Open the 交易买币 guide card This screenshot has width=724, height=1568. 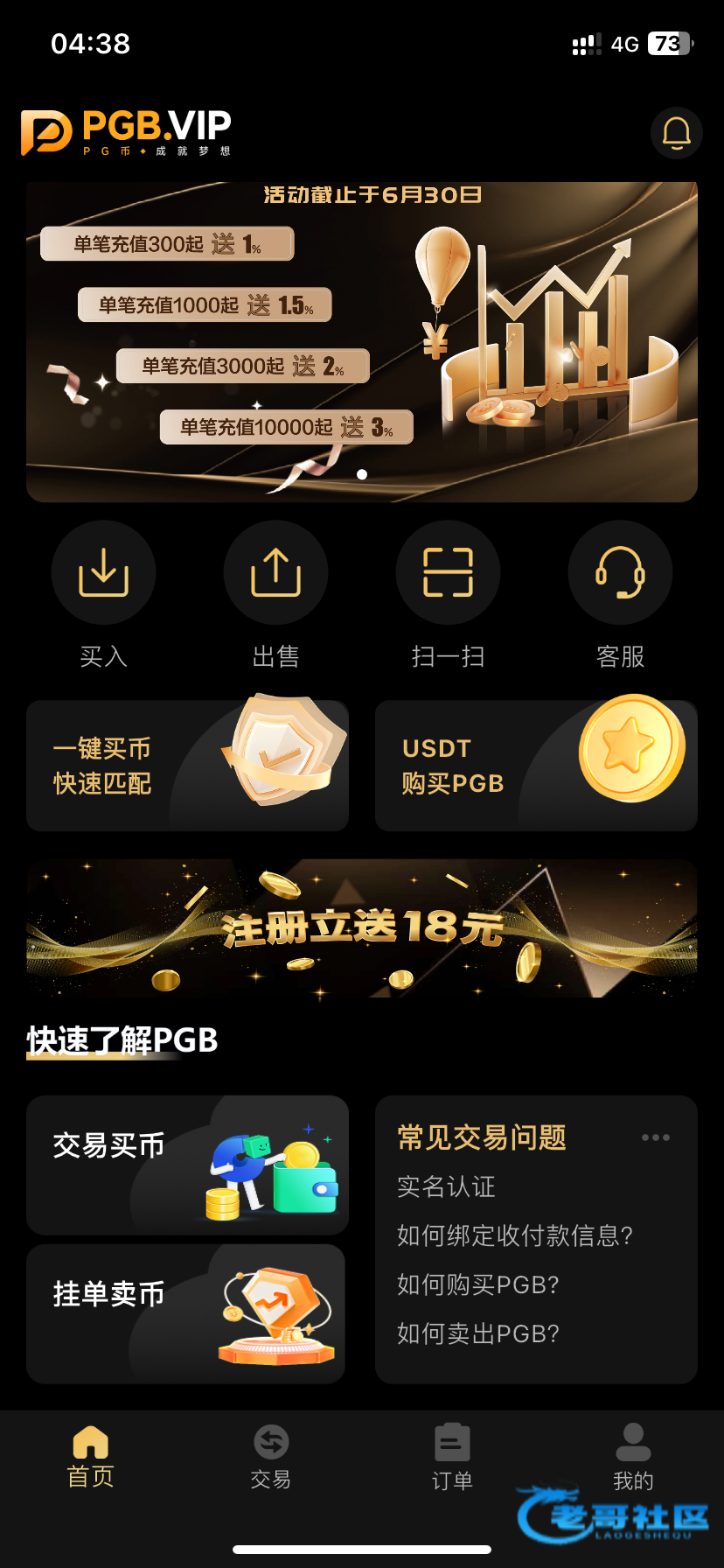(187, 1165)
